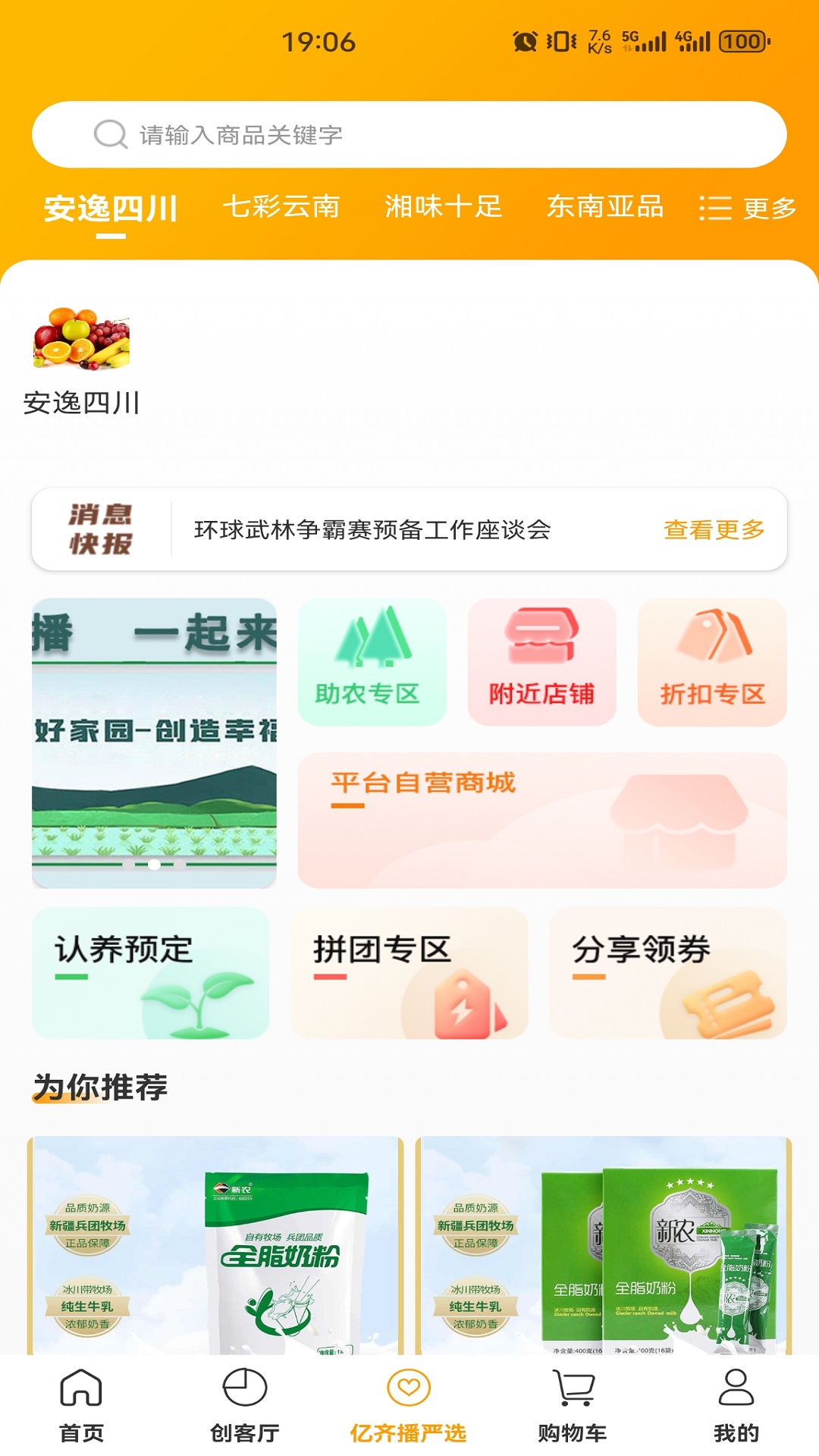819x1456 pixels.
Task: Open the 更多 categories menu
Action: 748,208
